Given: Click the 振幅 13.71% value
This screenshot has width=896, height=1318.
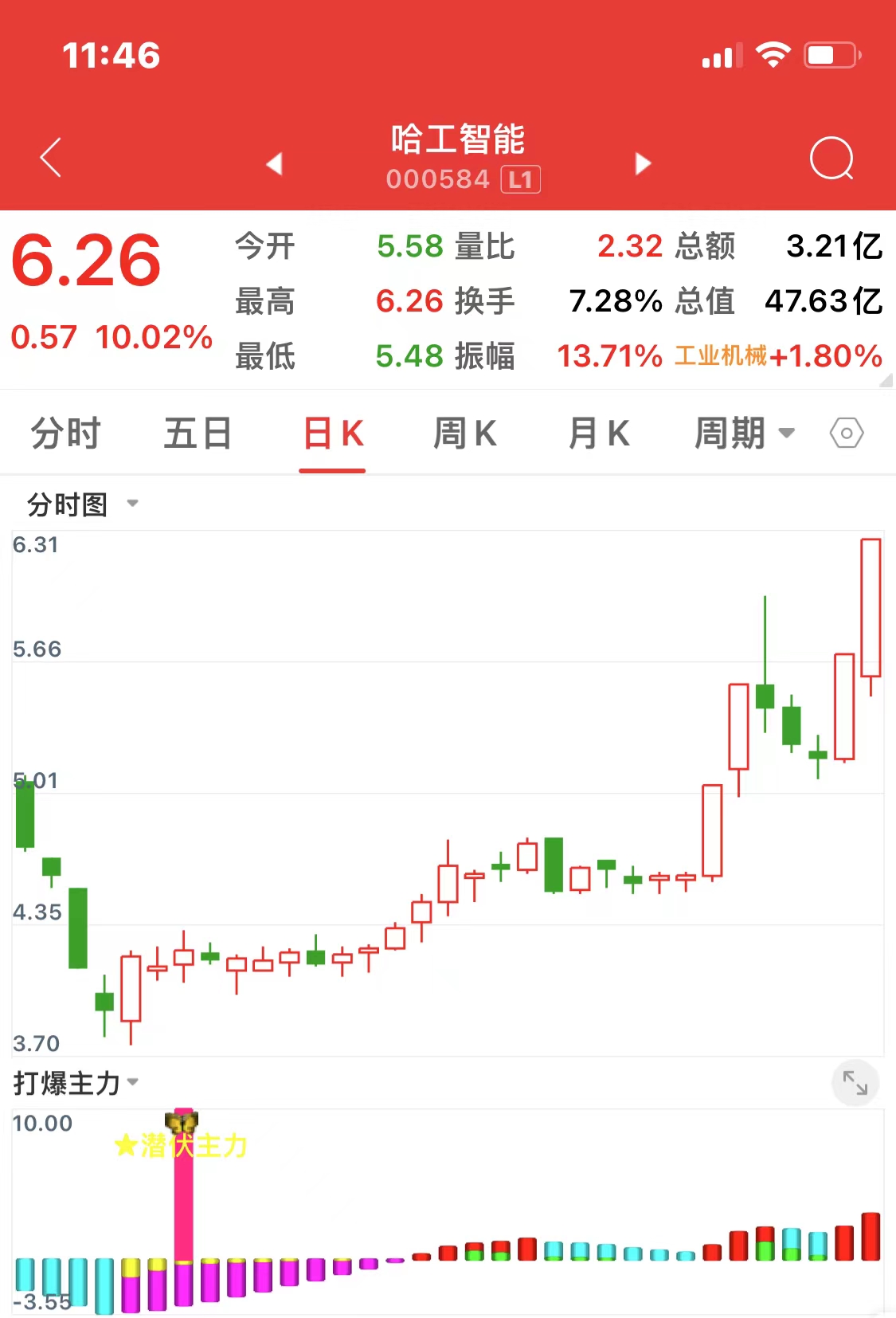Looking at the screenshot, I should [x=607, y=357].
